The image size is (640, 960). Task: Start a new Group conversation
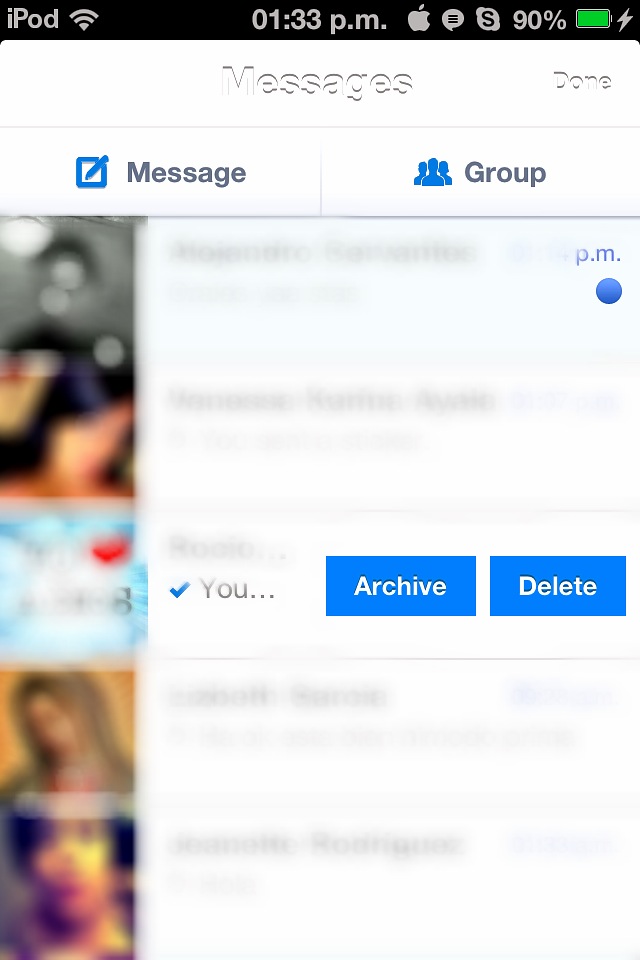[480, 173]
